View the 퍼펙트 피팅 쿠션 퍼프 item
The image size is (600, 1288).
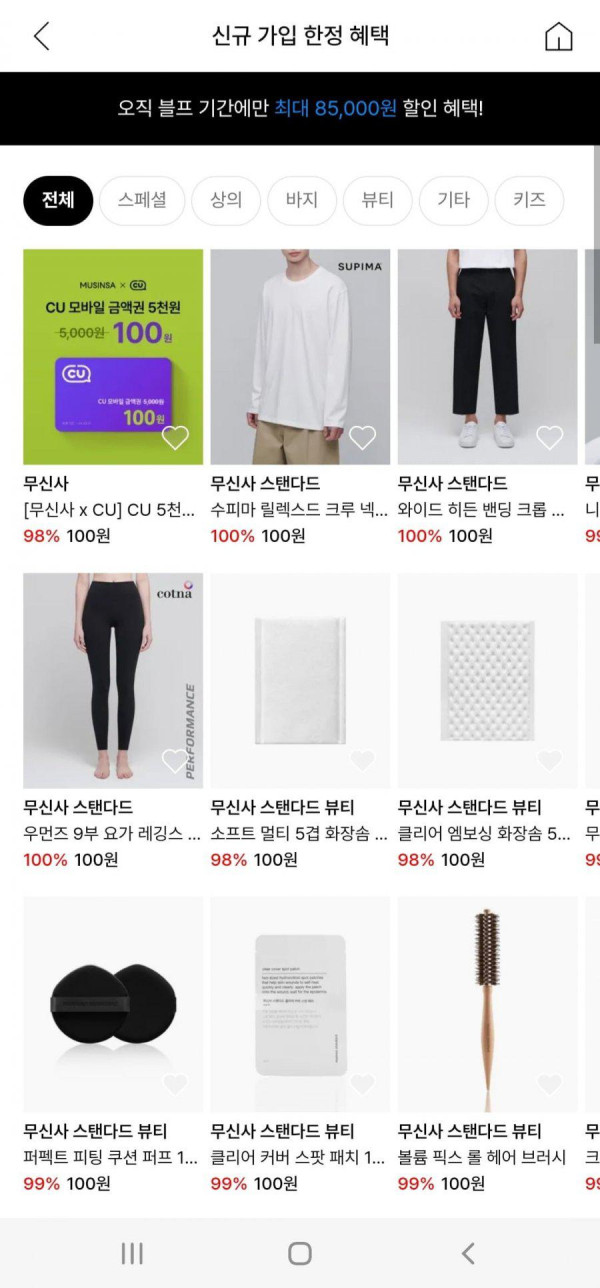112,1003
